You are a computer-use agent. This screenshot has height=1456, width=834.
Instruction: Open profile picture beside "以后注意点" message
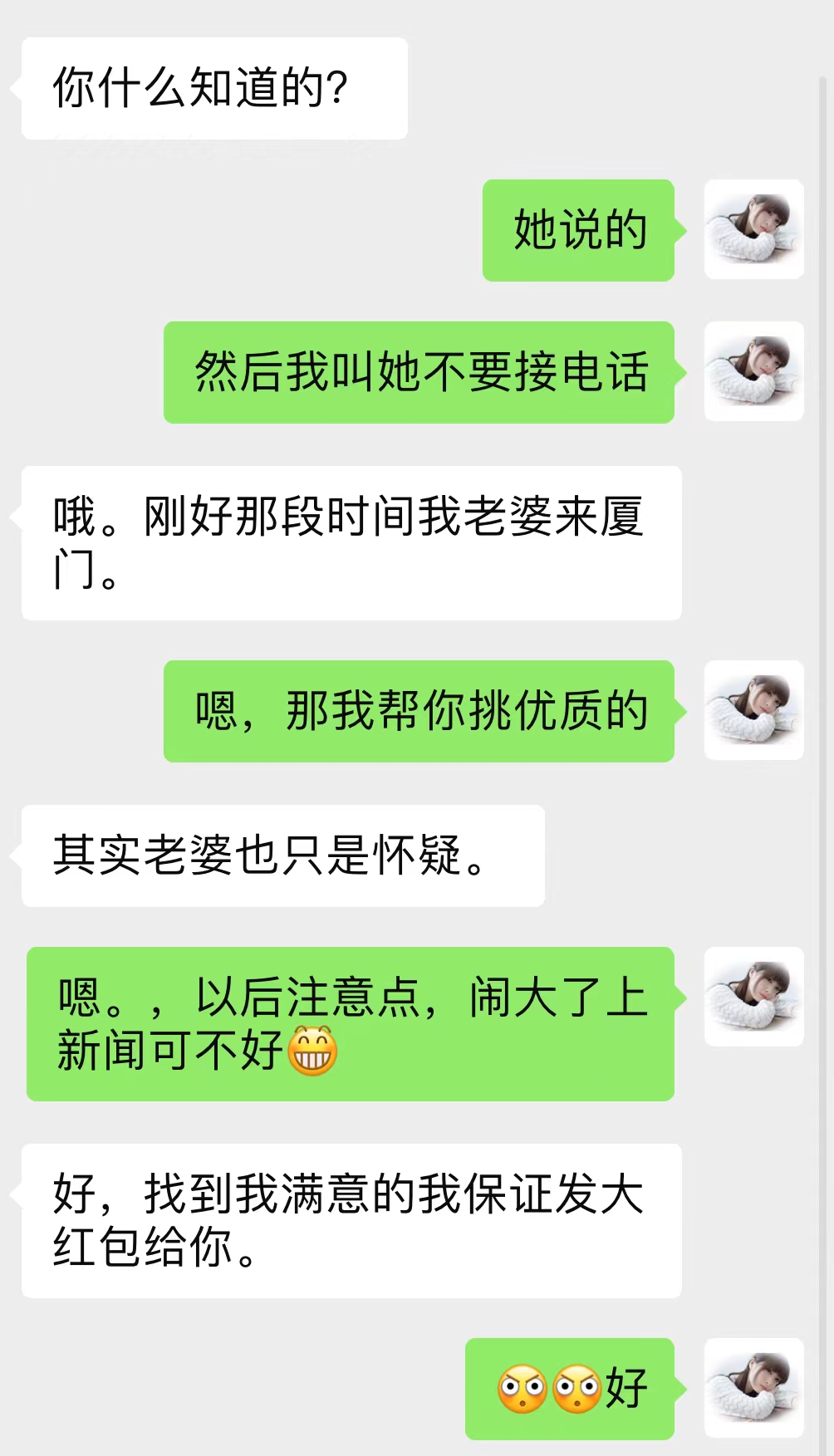(753, 997)
